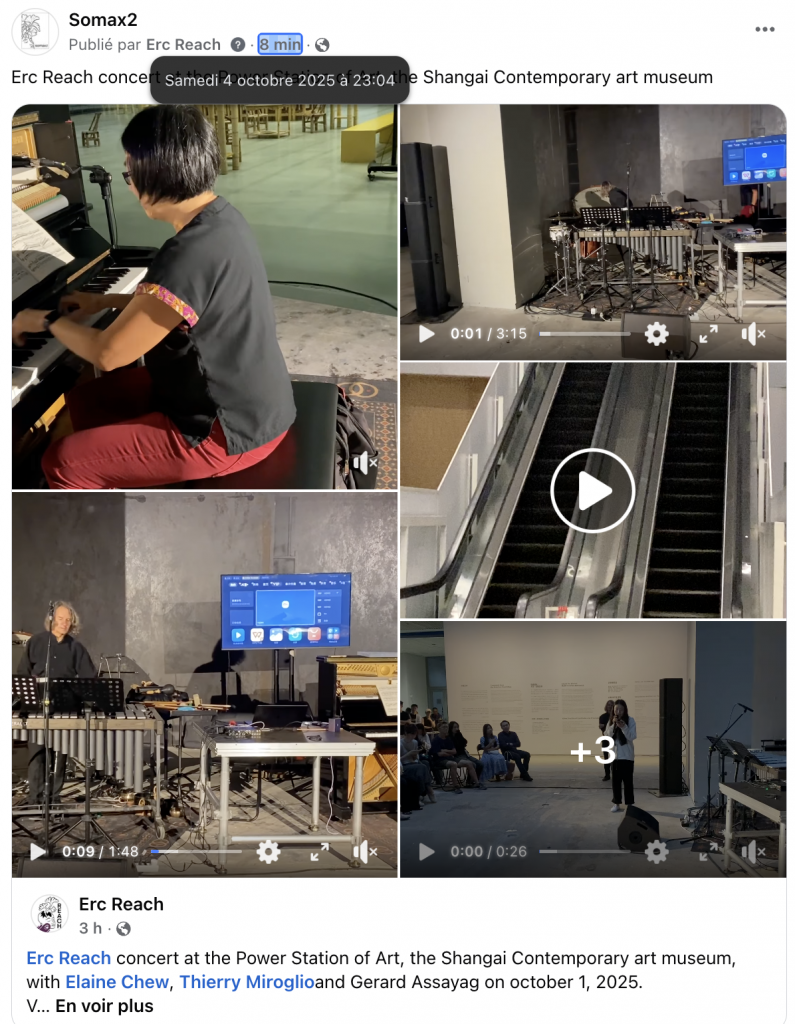Expand the 1:48 video to fullscreen

click(x=320, y=852)
